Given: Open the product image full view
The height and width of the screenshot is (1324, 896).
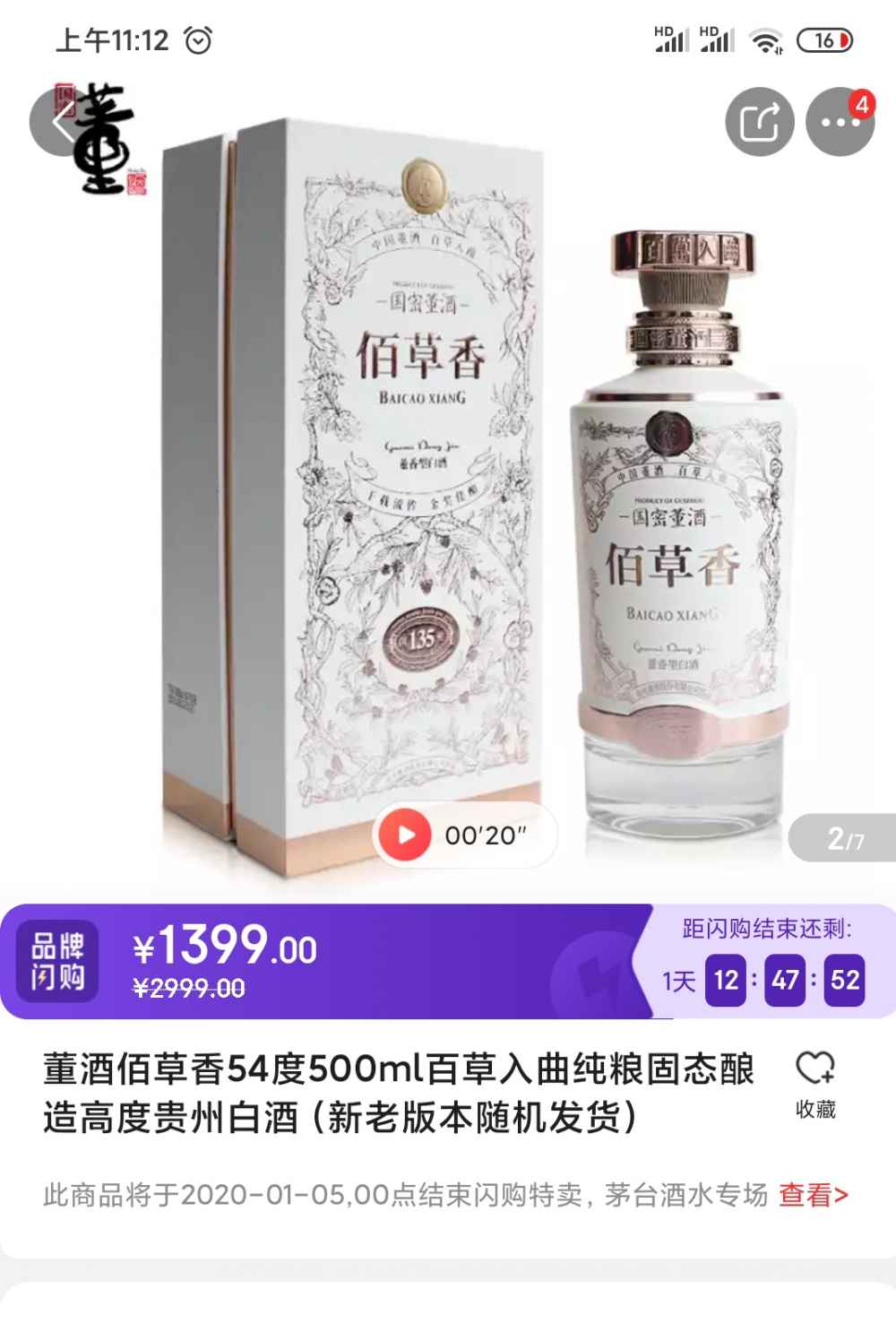Looking at the screenshot, I should click(x=448, y=502).
